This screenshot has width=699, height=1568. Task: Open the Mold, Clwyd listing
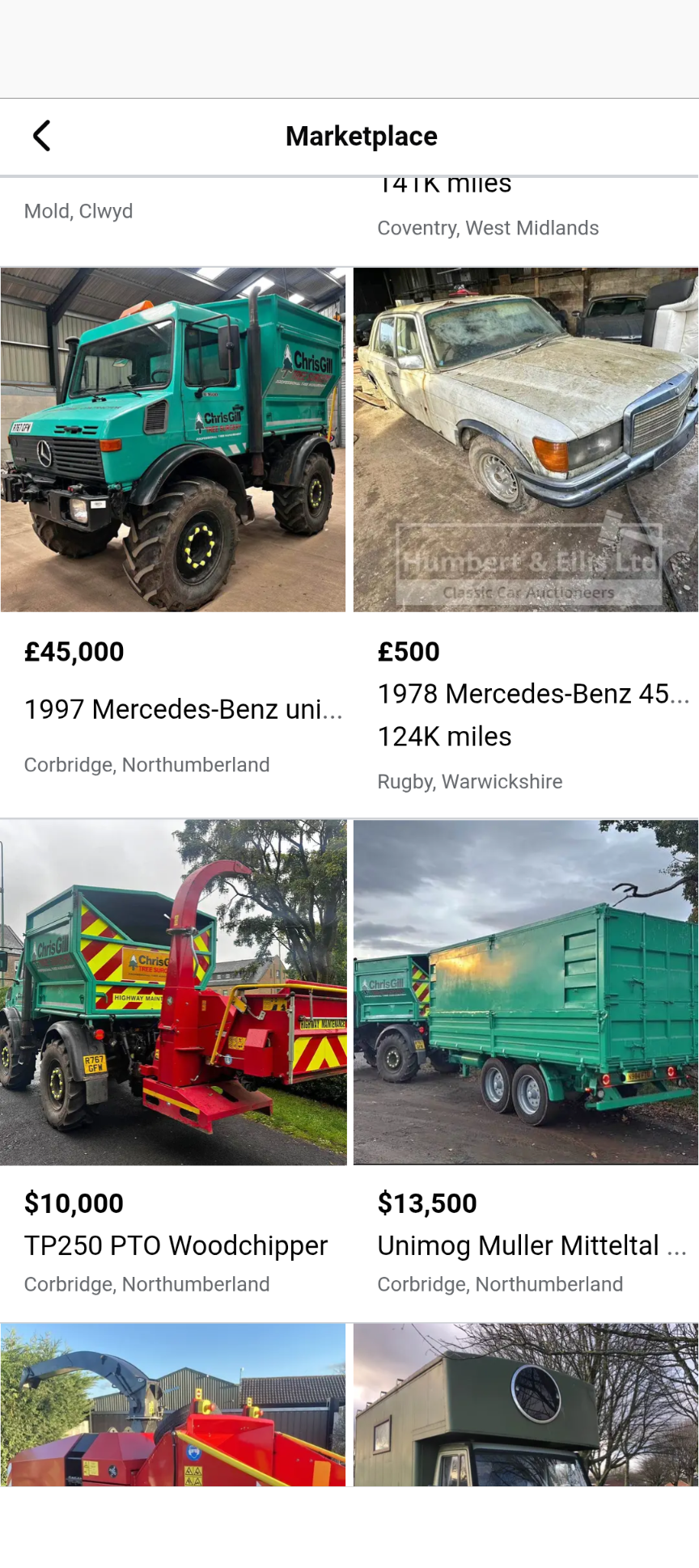point(78,211)
